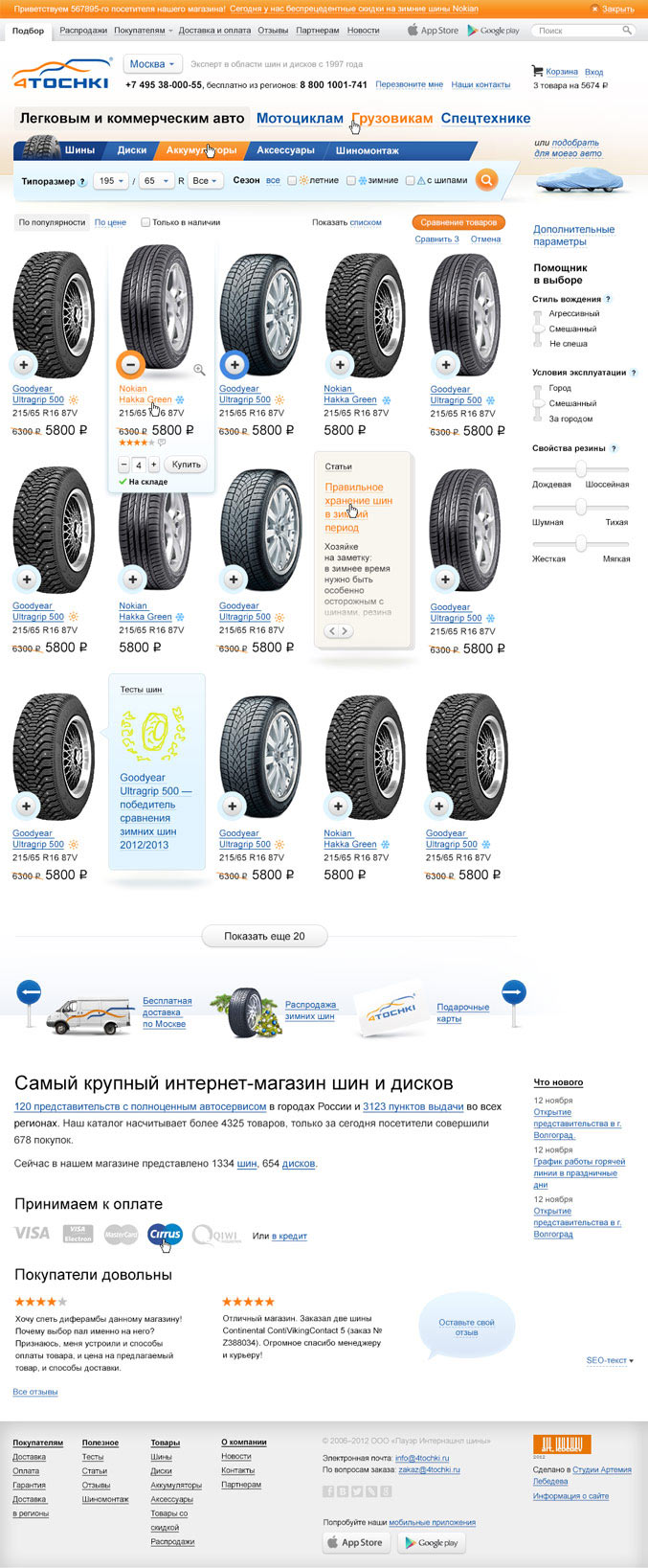This screenshot has width=648, height=1568.
Task: Open Бесплатная доставка по Москве link
Action: coord(167,1012)
